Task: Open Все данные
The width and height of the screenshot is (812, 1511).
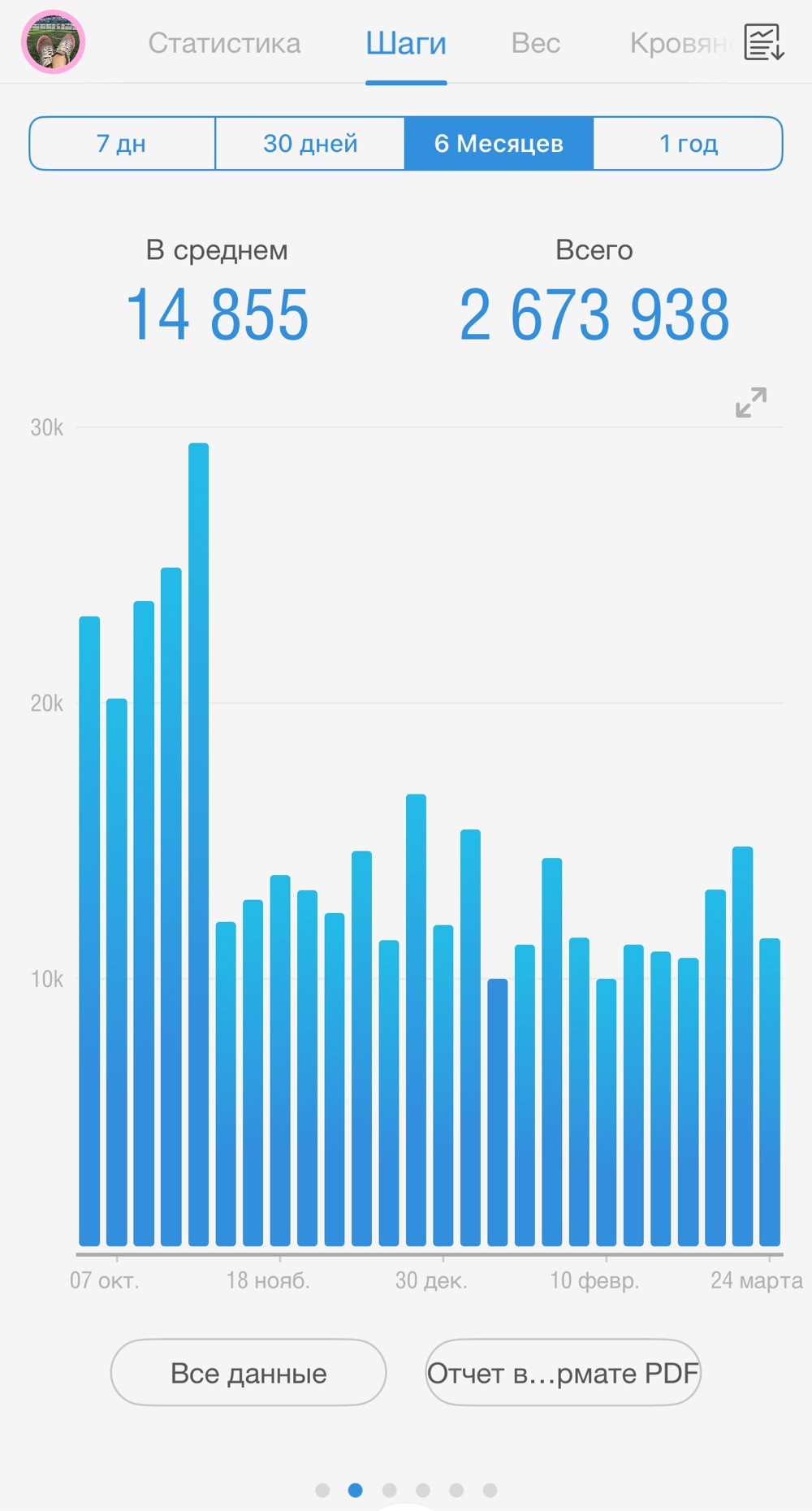Action: click(x=248, y=1373)
